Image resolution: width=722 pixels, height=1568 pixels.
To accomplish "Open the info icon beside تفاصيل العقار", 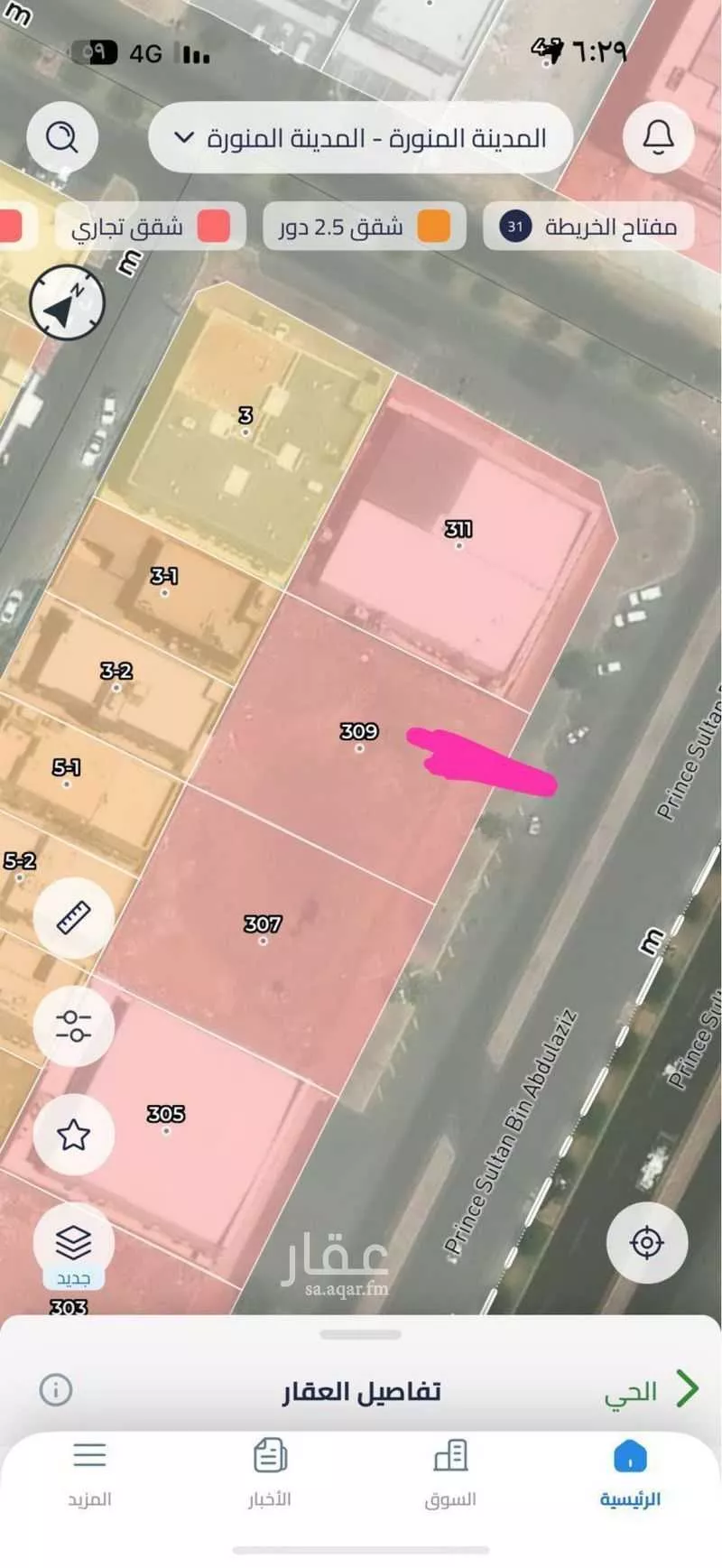I will pyautogui.click(x=56, y=1389).
